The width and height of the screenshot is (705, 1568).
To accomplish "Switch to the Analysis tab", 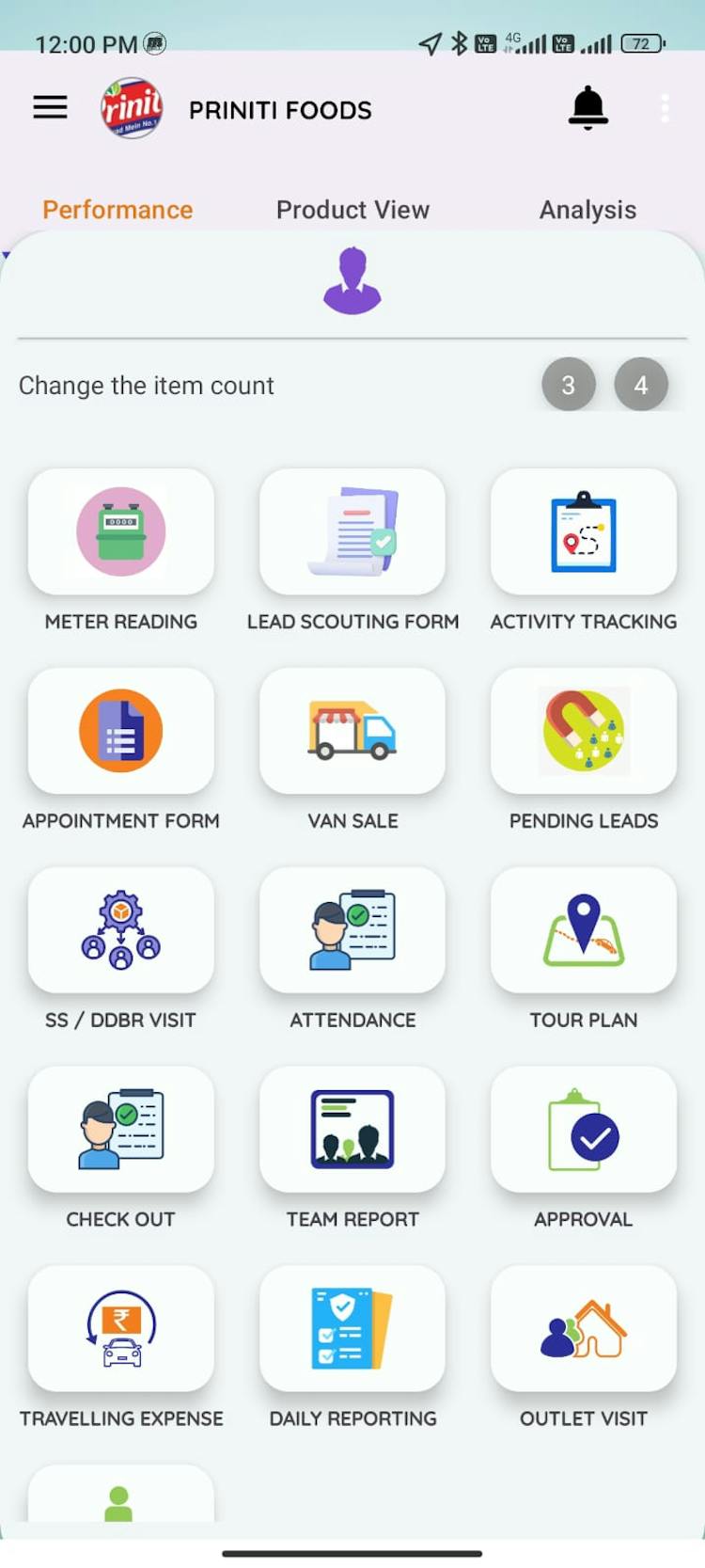I will 587,210.
